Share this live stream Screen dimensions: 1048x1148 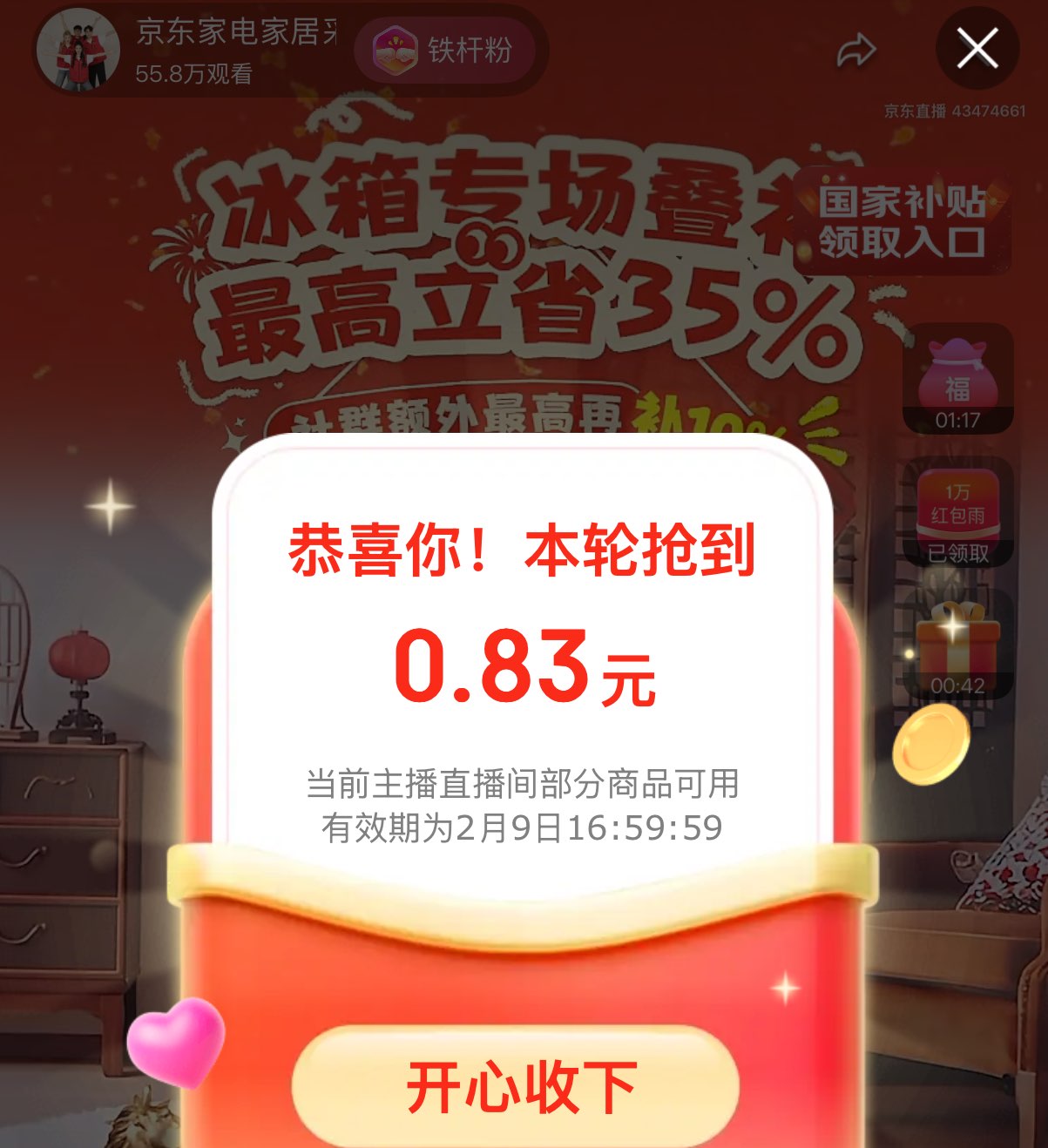coord(855,51)
